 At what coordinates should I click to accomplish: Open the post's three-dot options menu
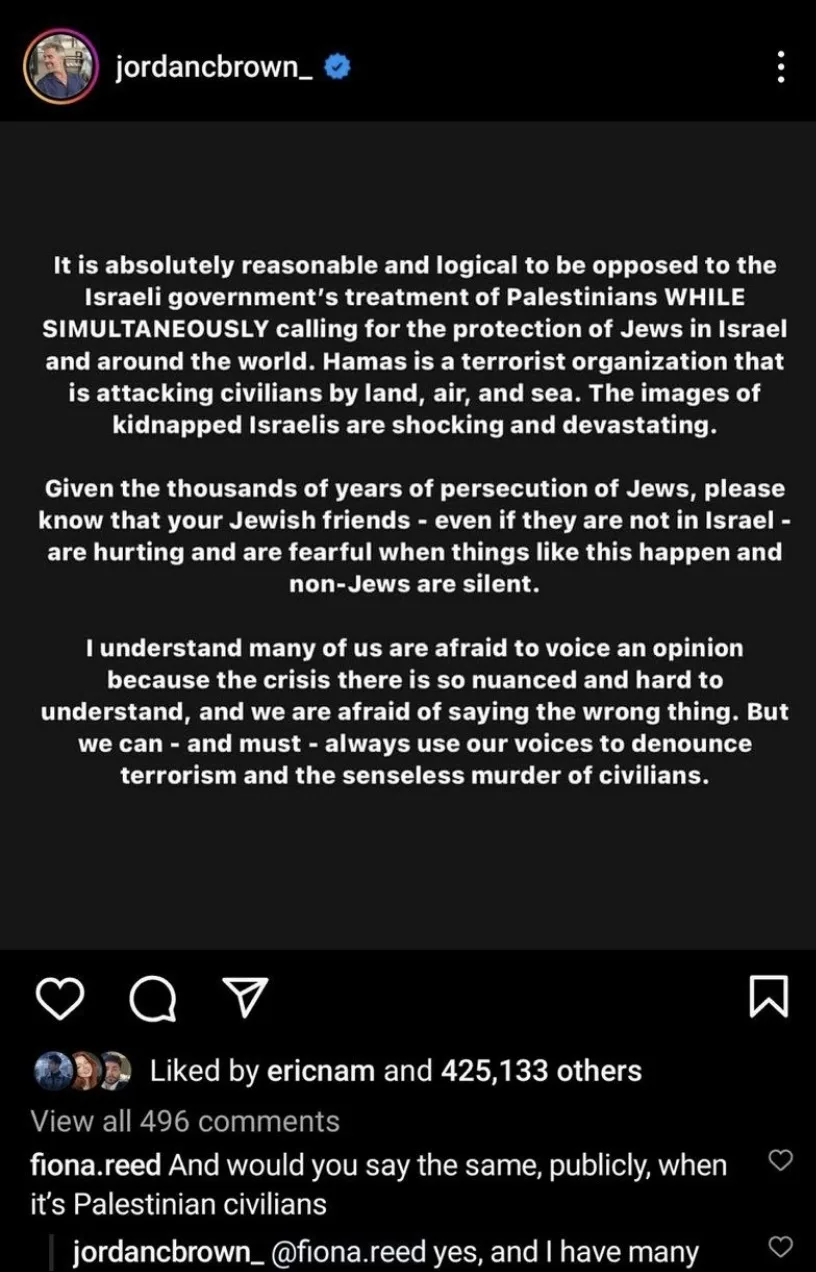point(781,67)
